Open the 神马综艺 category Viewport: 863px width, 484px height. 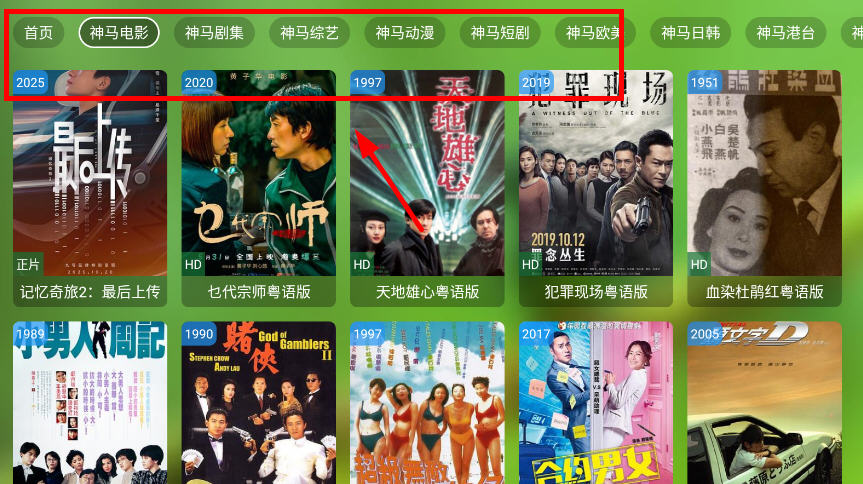[309, 32]
